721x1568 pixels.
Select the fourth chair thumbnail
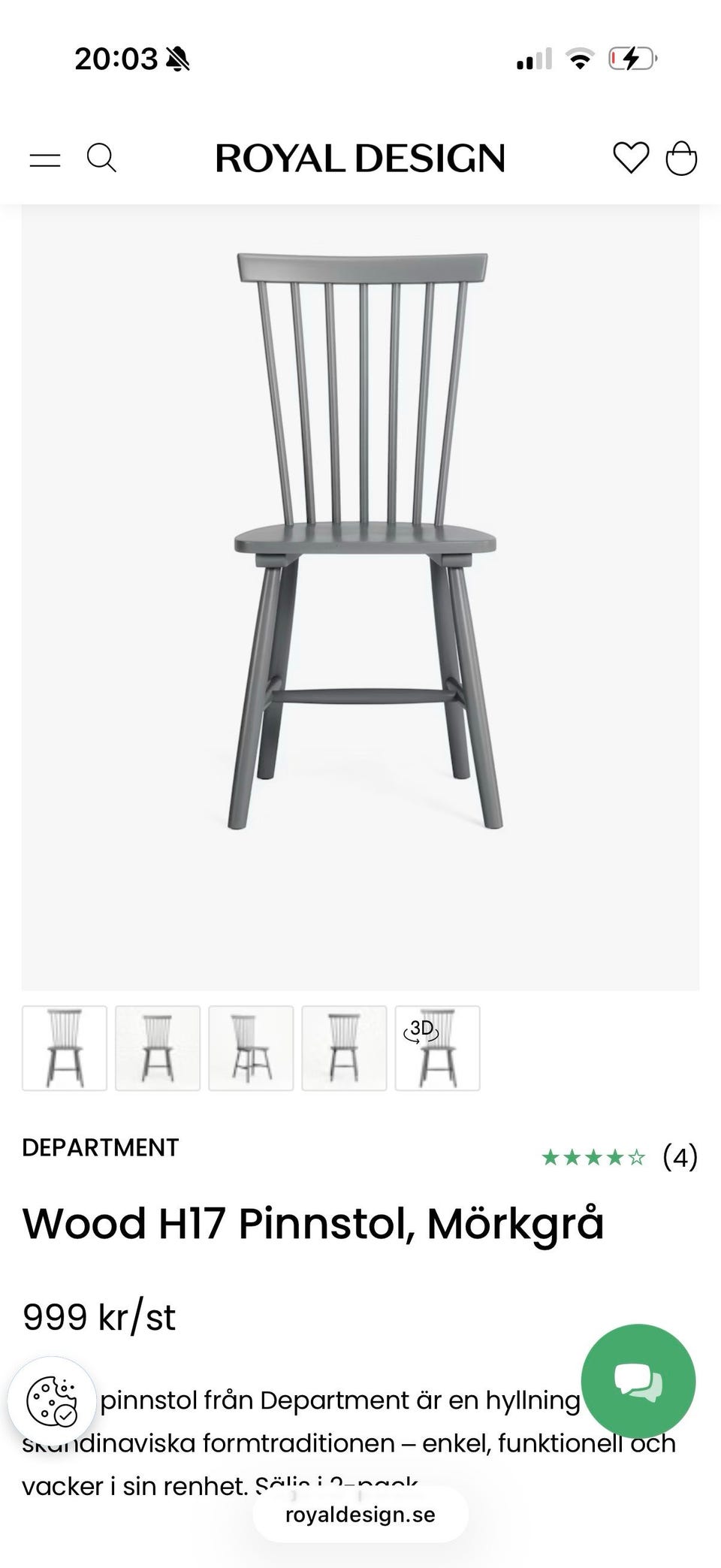(x=344, y=1048)
